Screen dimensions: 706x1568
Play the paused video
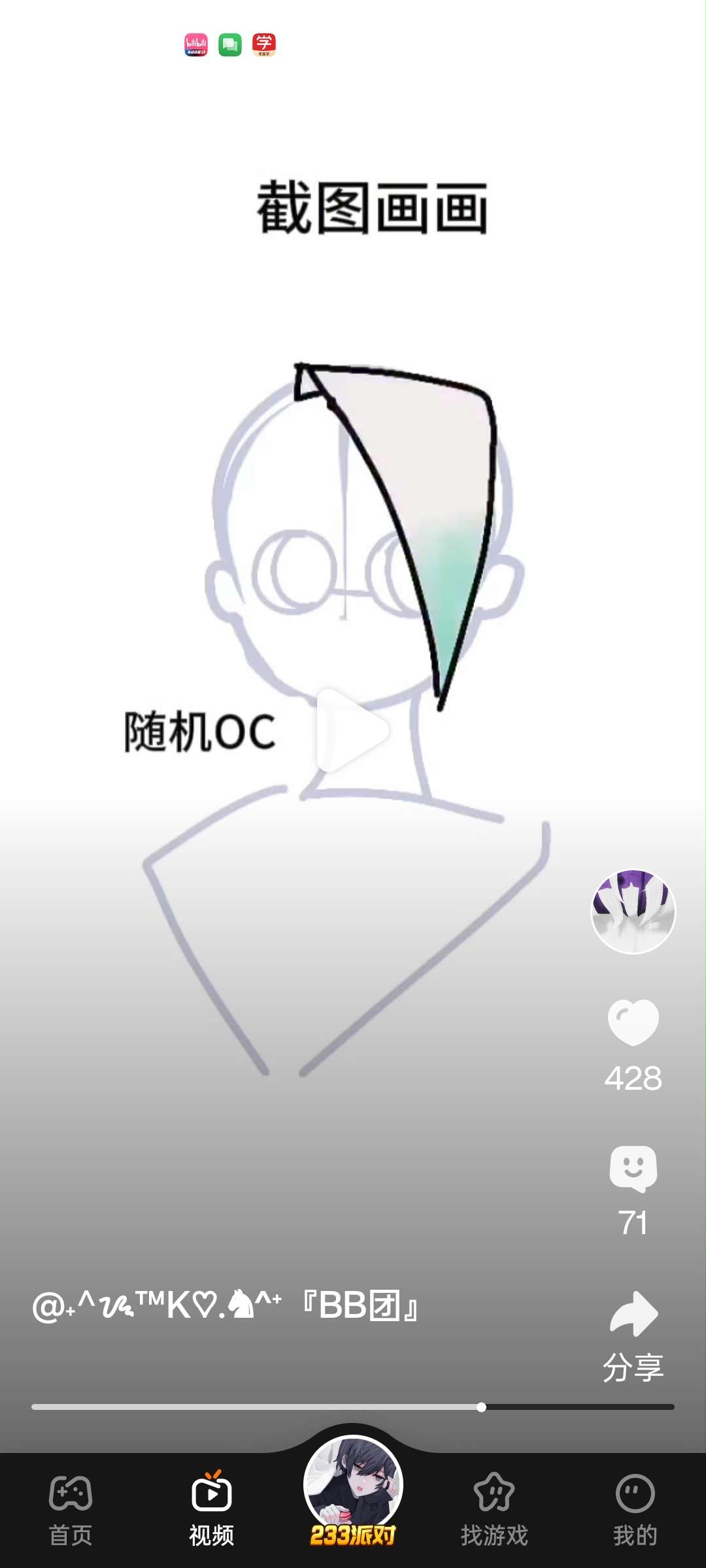point(352,730)
